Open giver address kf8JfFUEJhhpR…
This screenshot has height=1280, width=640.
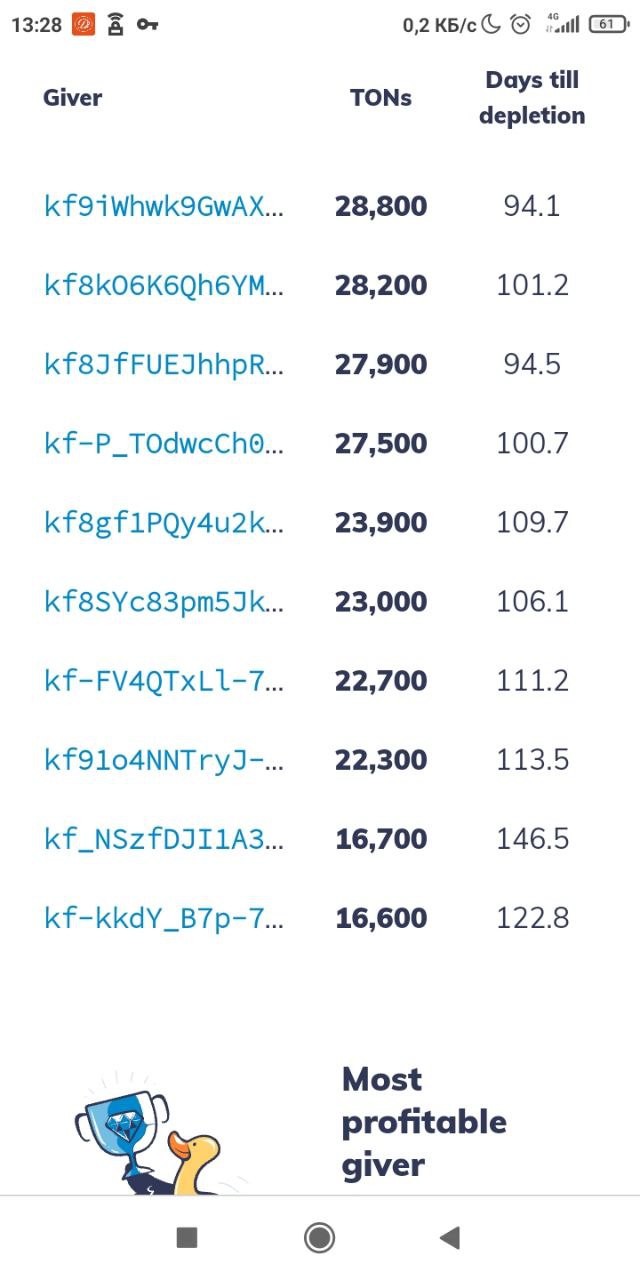click(164, 364)
